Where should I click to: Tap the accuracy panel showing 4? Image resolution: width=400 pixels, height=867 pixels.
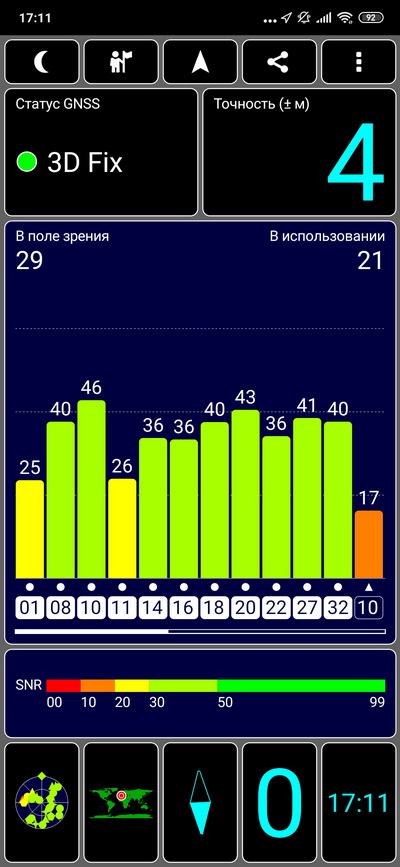click(299, 152)
